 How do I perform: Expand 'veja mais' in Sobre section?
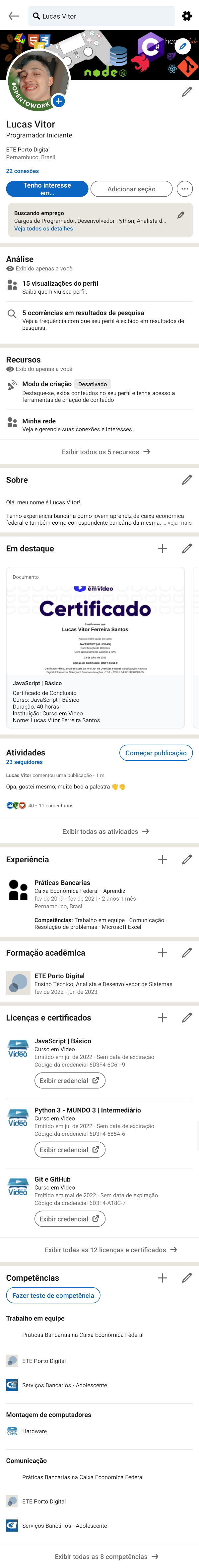point(179,523)
